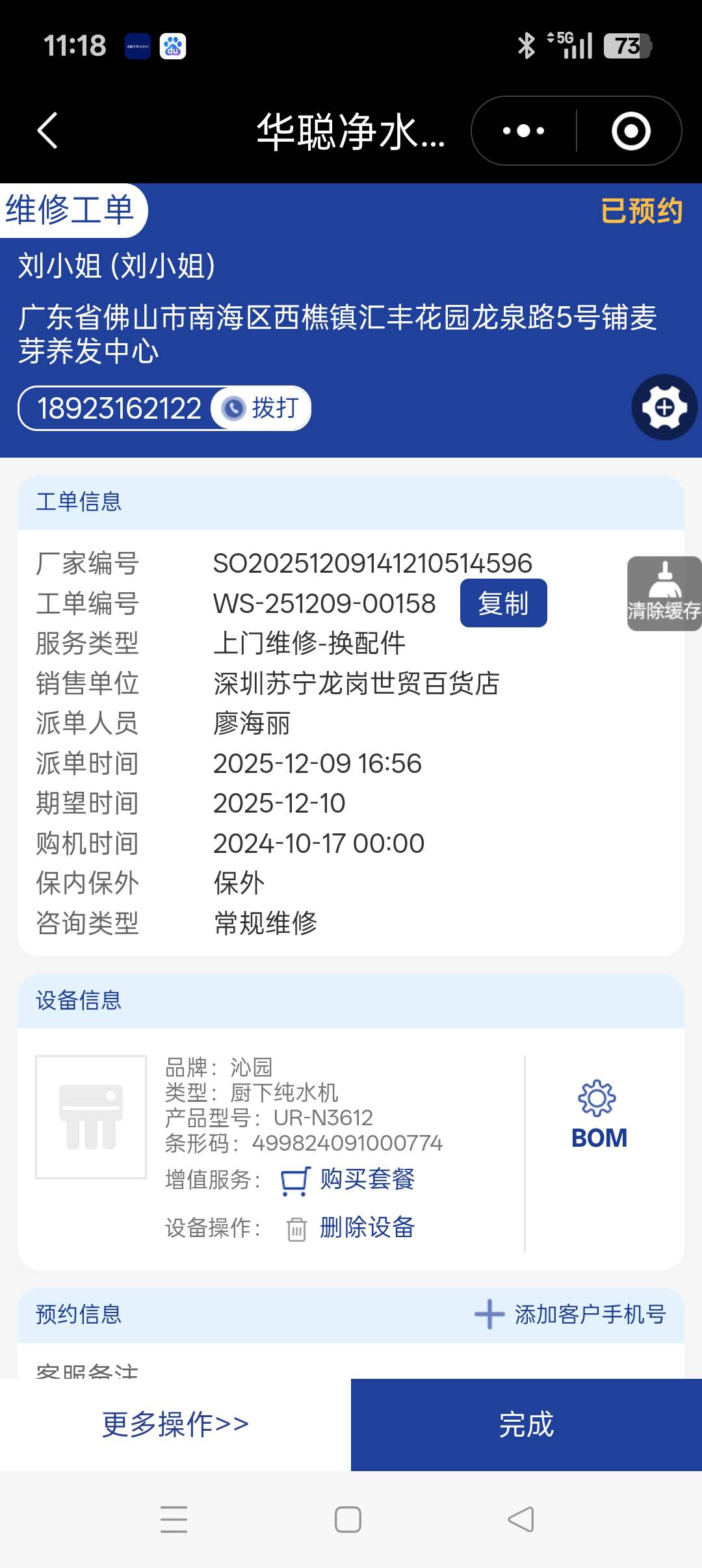
Task: Open 更多操作 for more actions
Action: click(x=175, y=1424)
